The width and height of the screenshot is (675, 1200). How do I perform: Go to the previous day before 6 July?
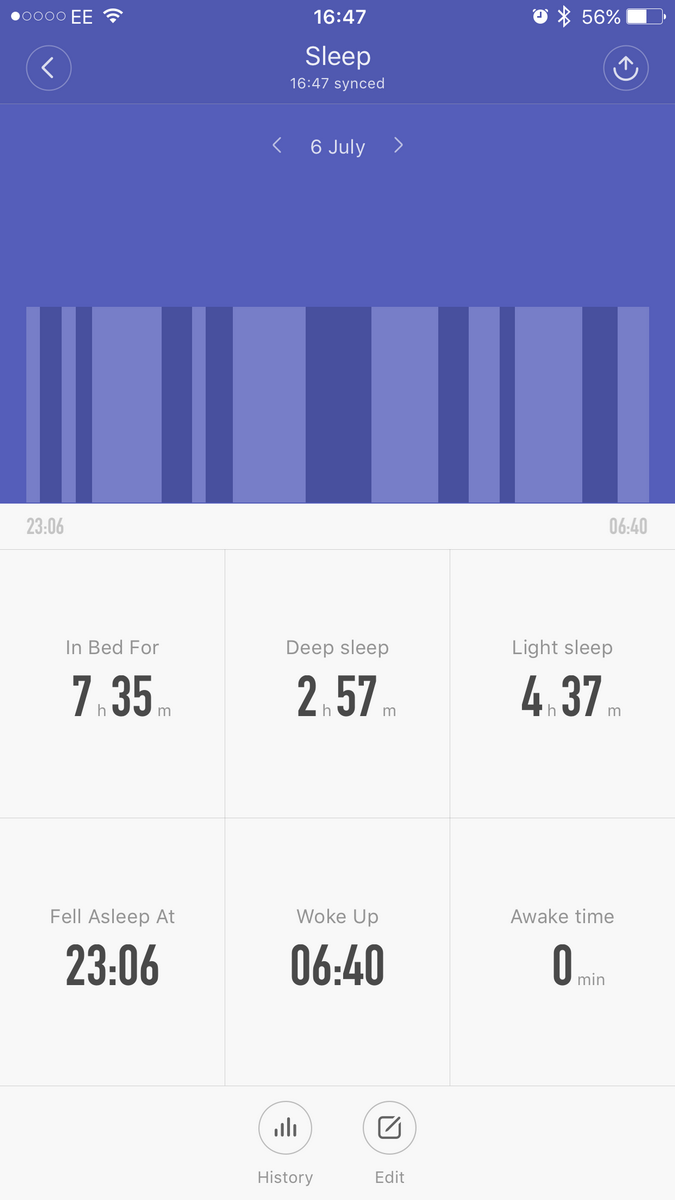(277, 146)
